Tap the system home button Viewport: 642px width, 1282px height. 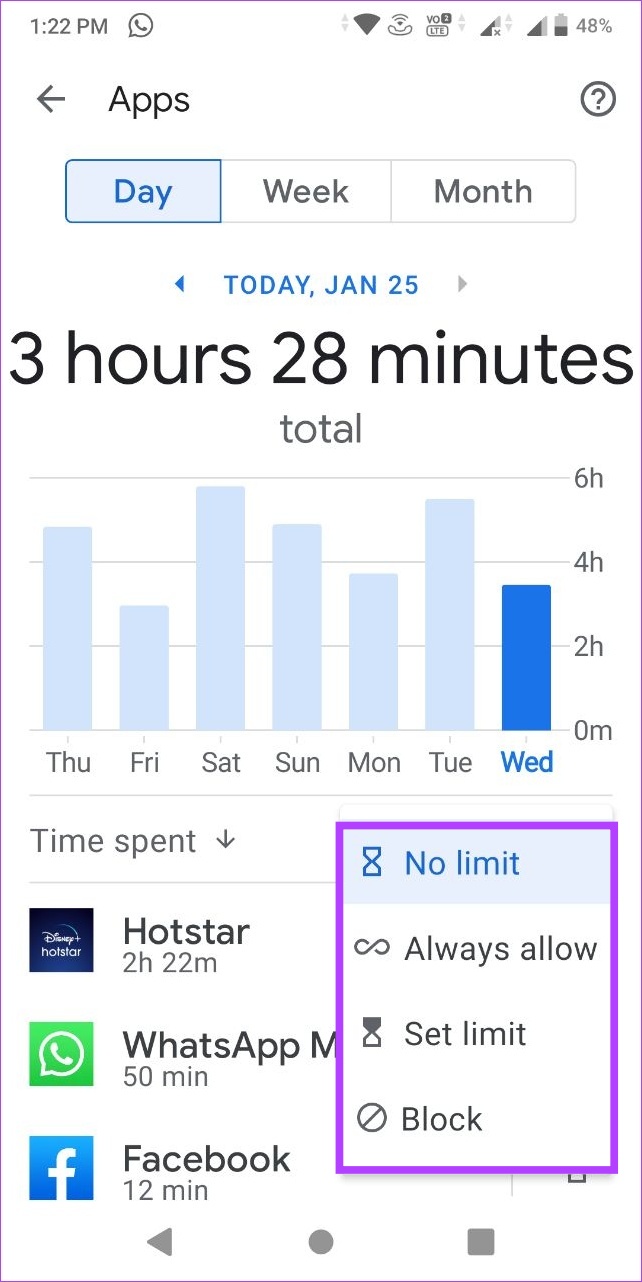point(321,1241)
